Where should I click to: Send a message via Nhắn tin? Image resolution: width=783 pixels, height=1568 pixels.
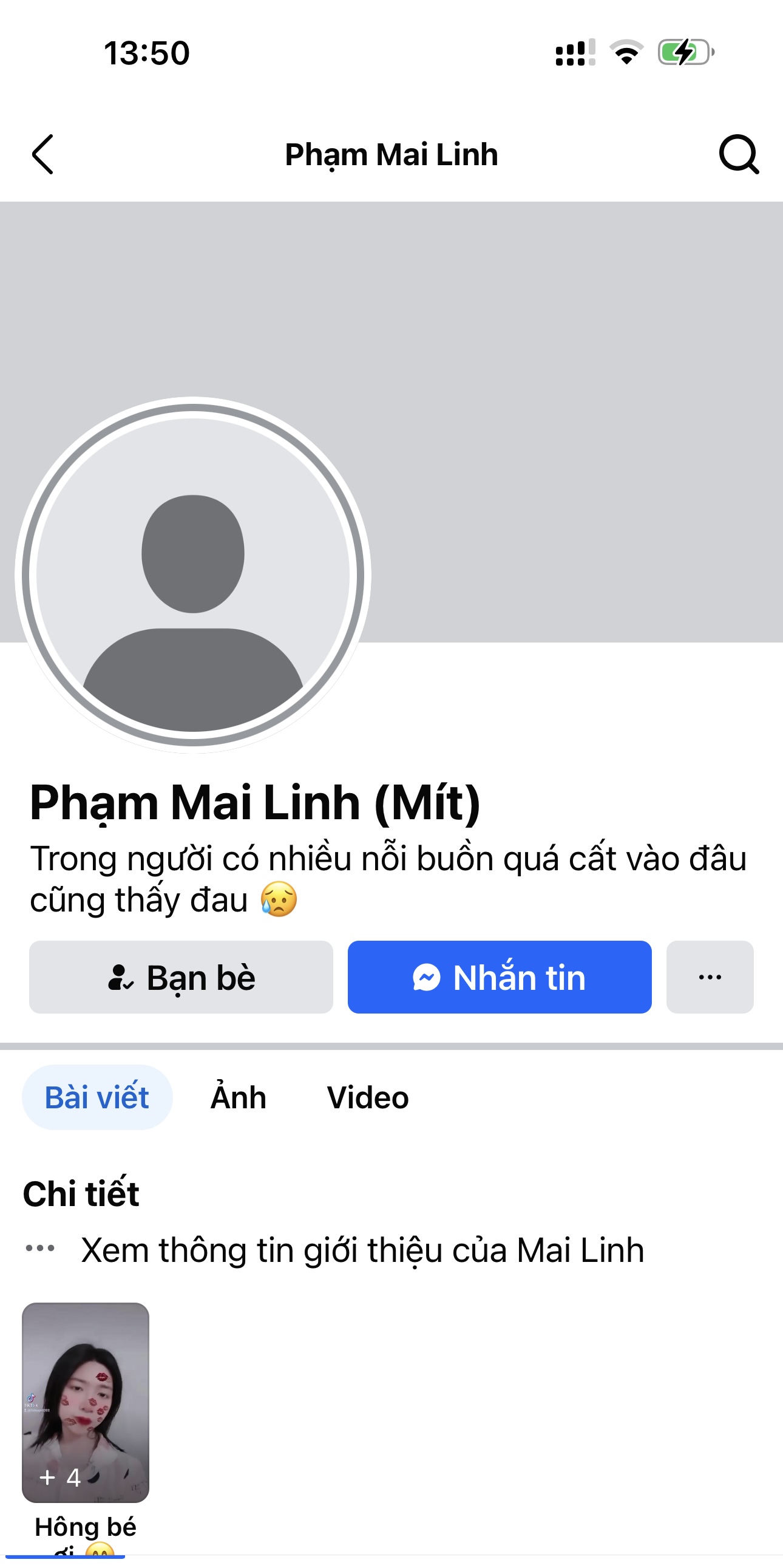point(500,977)
